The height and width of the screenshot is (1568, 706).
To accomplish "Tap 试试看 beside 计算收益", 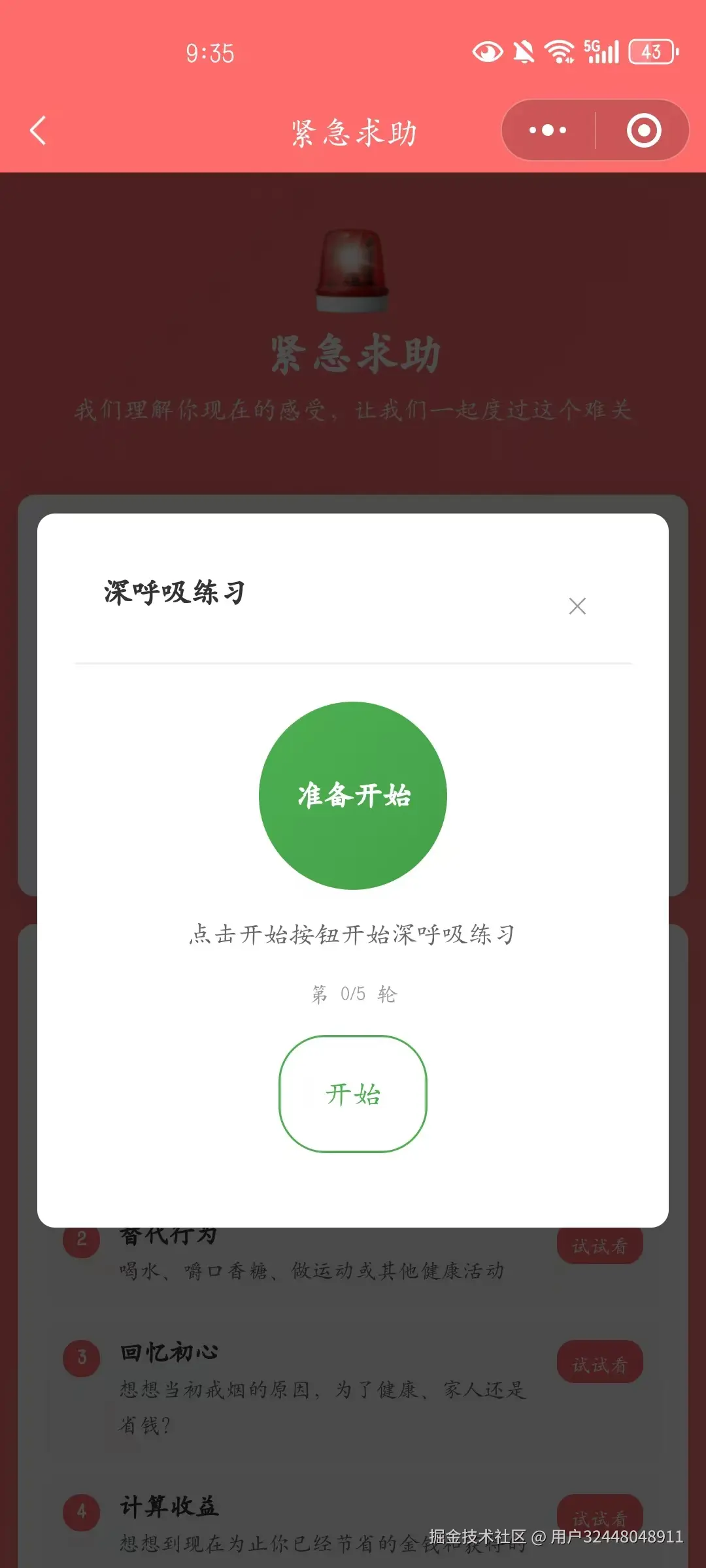I will click(599, 1514).
